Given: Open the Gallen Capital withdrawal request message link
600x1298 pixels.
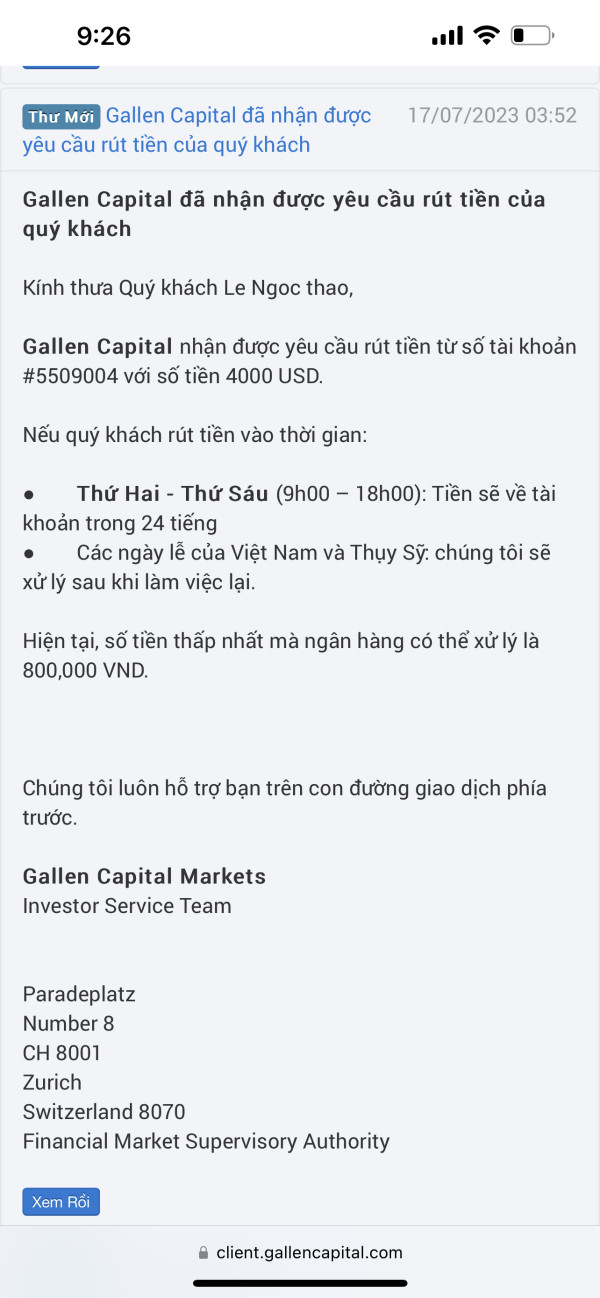Looking at the screenshot, I should [x=197, y=130].
